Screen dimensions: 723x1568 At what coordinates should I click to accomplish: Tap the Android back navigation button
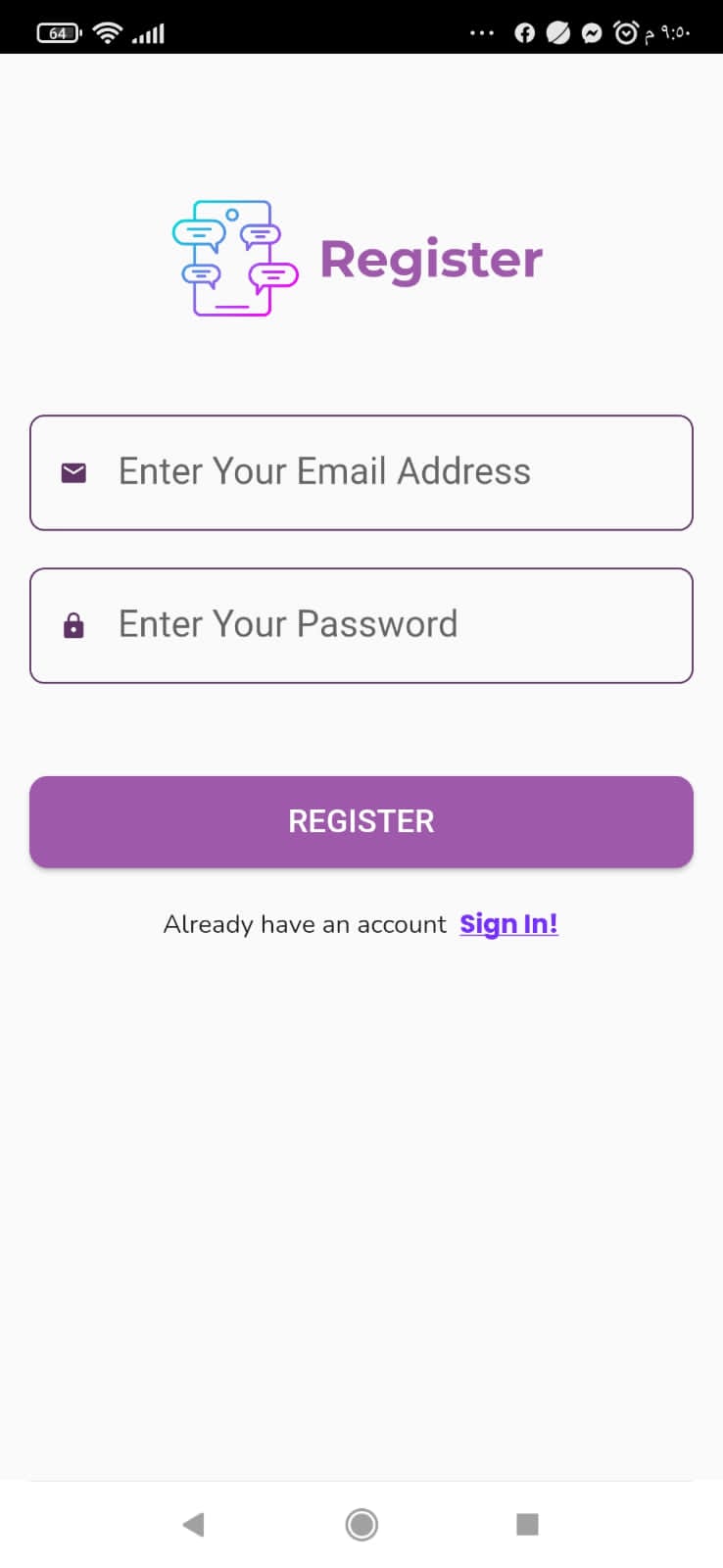193,1524
